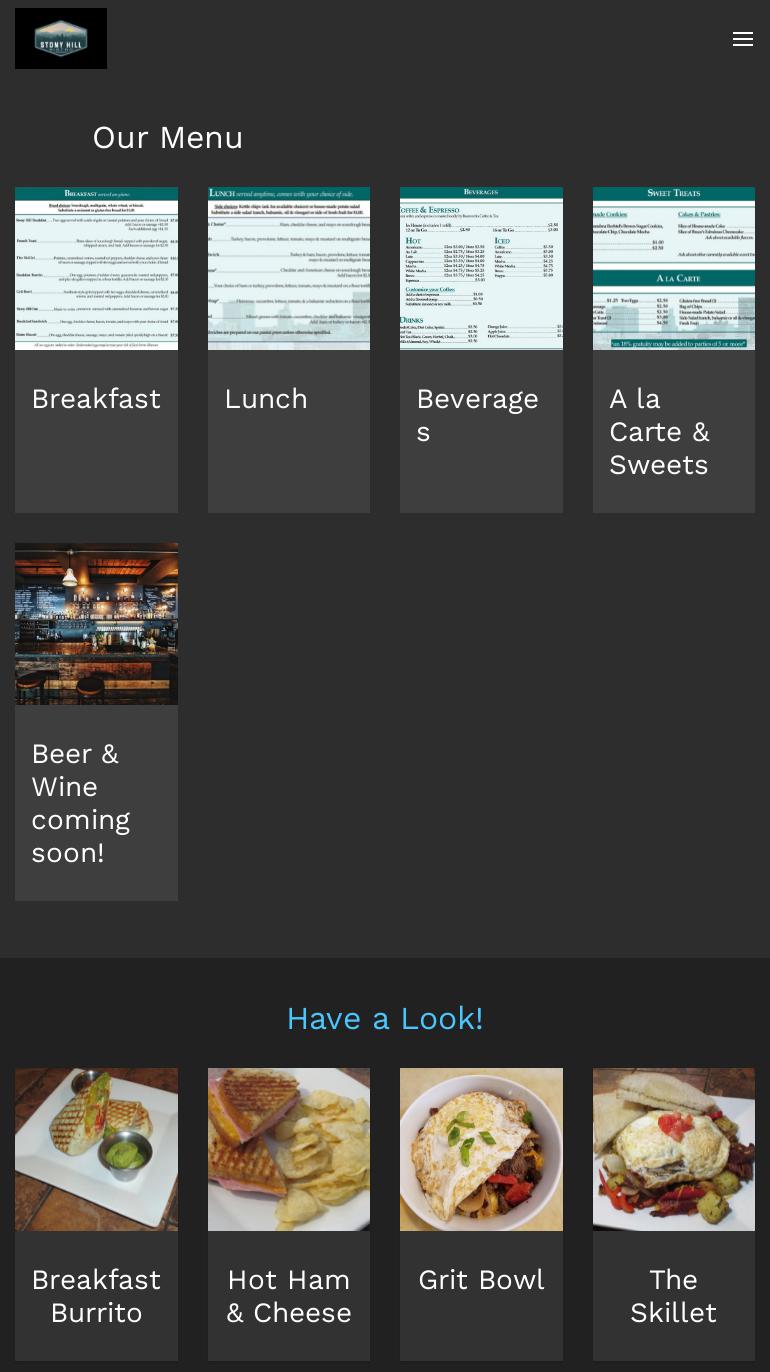770x1372 pixels.
Task: View the Breakfast Burrito photo
Action: click(x=96, y=1149)
